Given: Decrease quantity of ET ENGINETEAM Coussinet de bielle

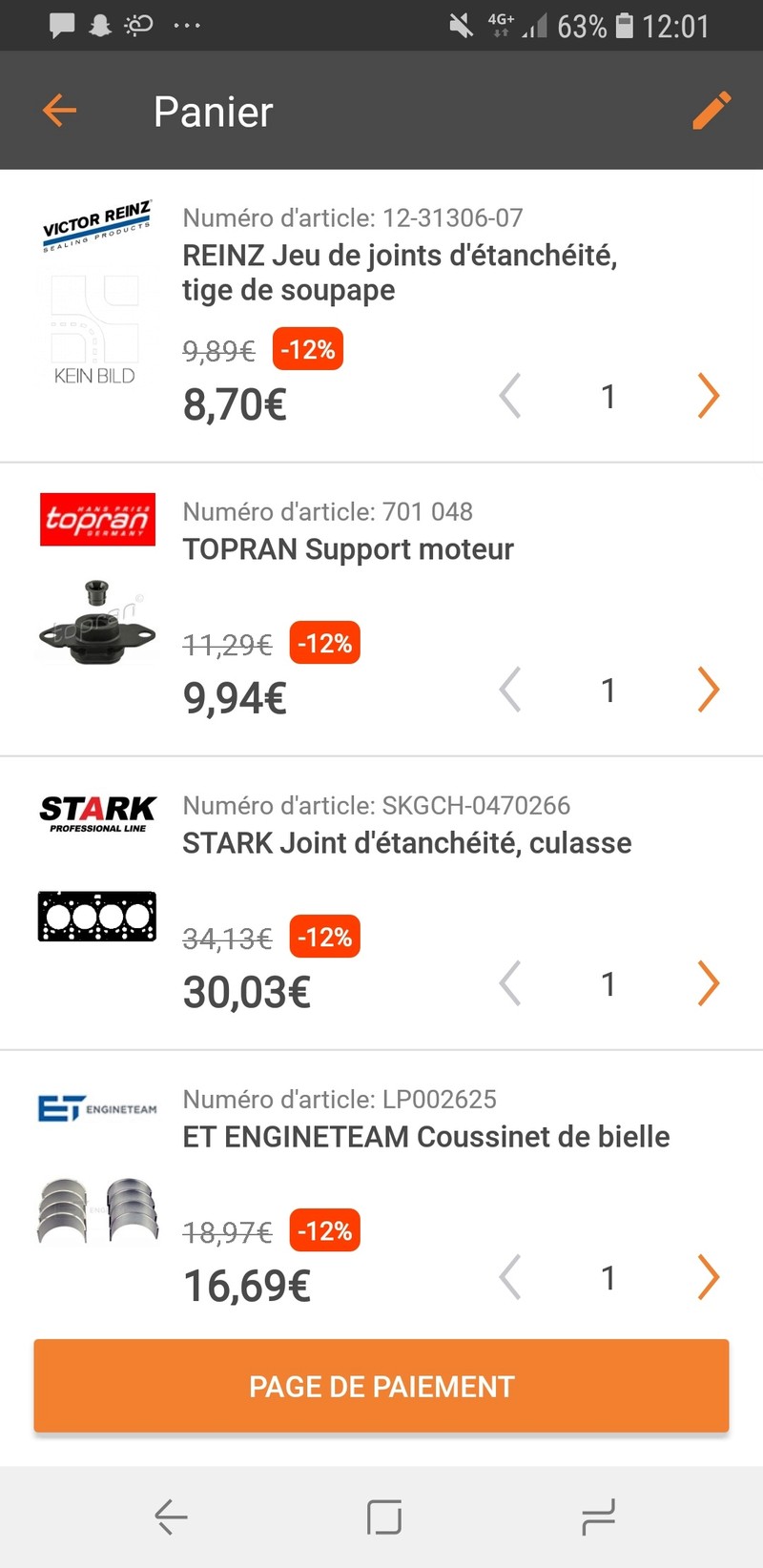Looking at the screenshot, I should click(510, 1277).
